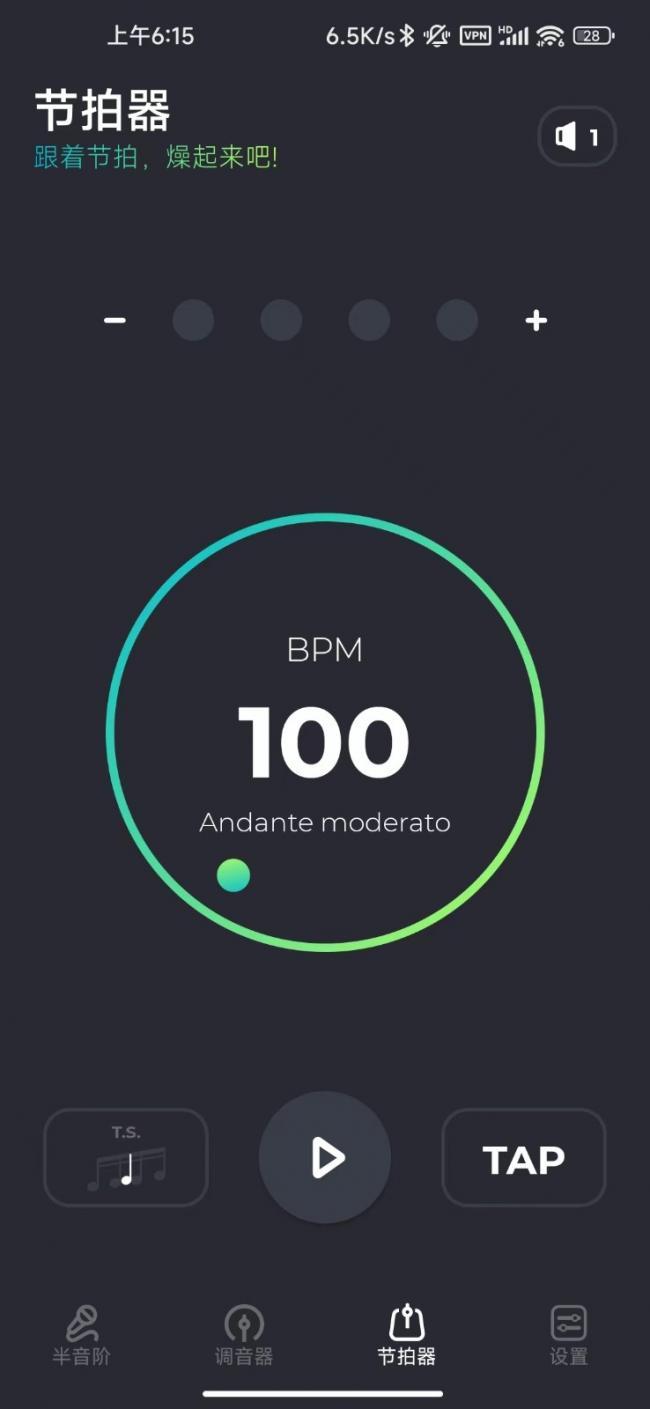Screen dimensions: 650x1409
Task: Tap the TAP tempo button
Action: tap(524, 1158)
